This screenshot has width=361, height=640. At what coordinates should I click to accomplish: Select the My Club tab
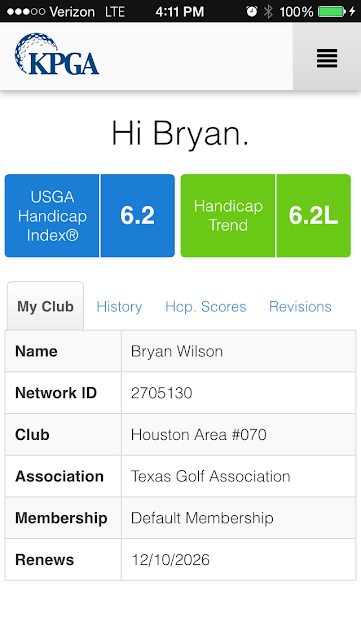pyautogui.click(x=45, y=306)
